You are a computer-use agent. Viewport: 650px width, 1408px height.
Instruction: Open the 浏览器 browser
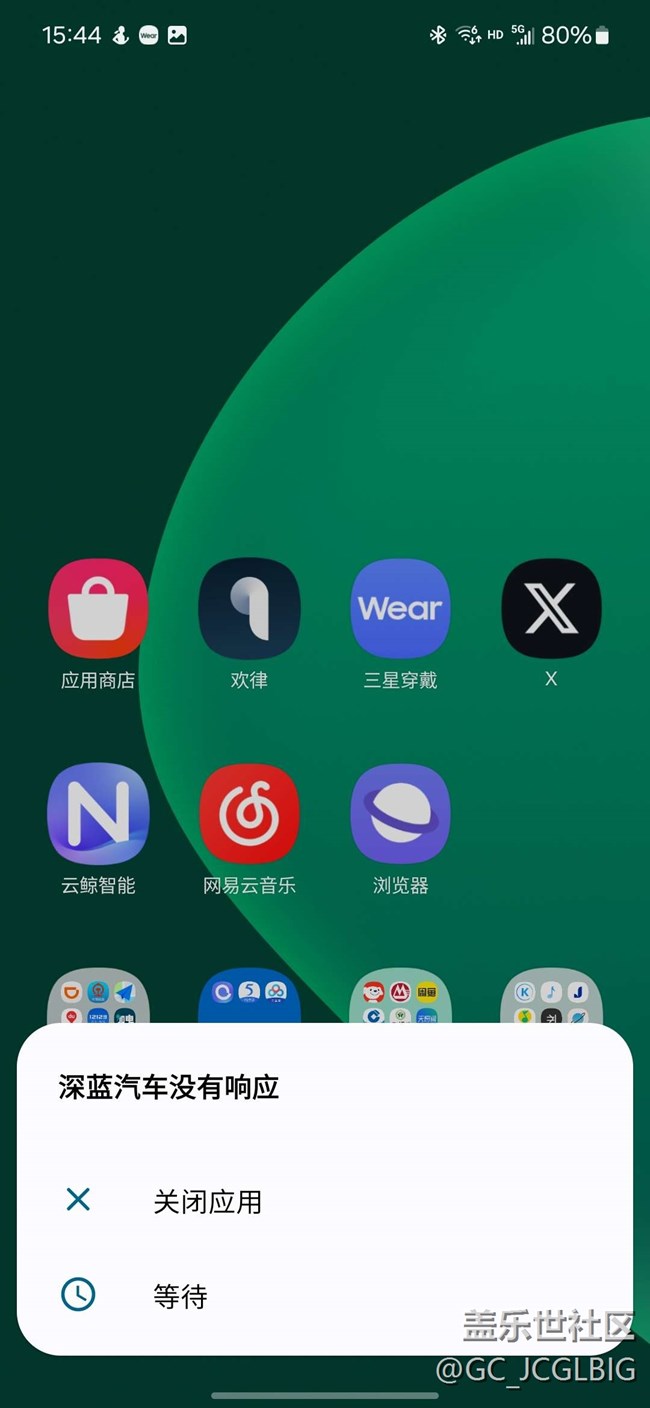[400, 814]
